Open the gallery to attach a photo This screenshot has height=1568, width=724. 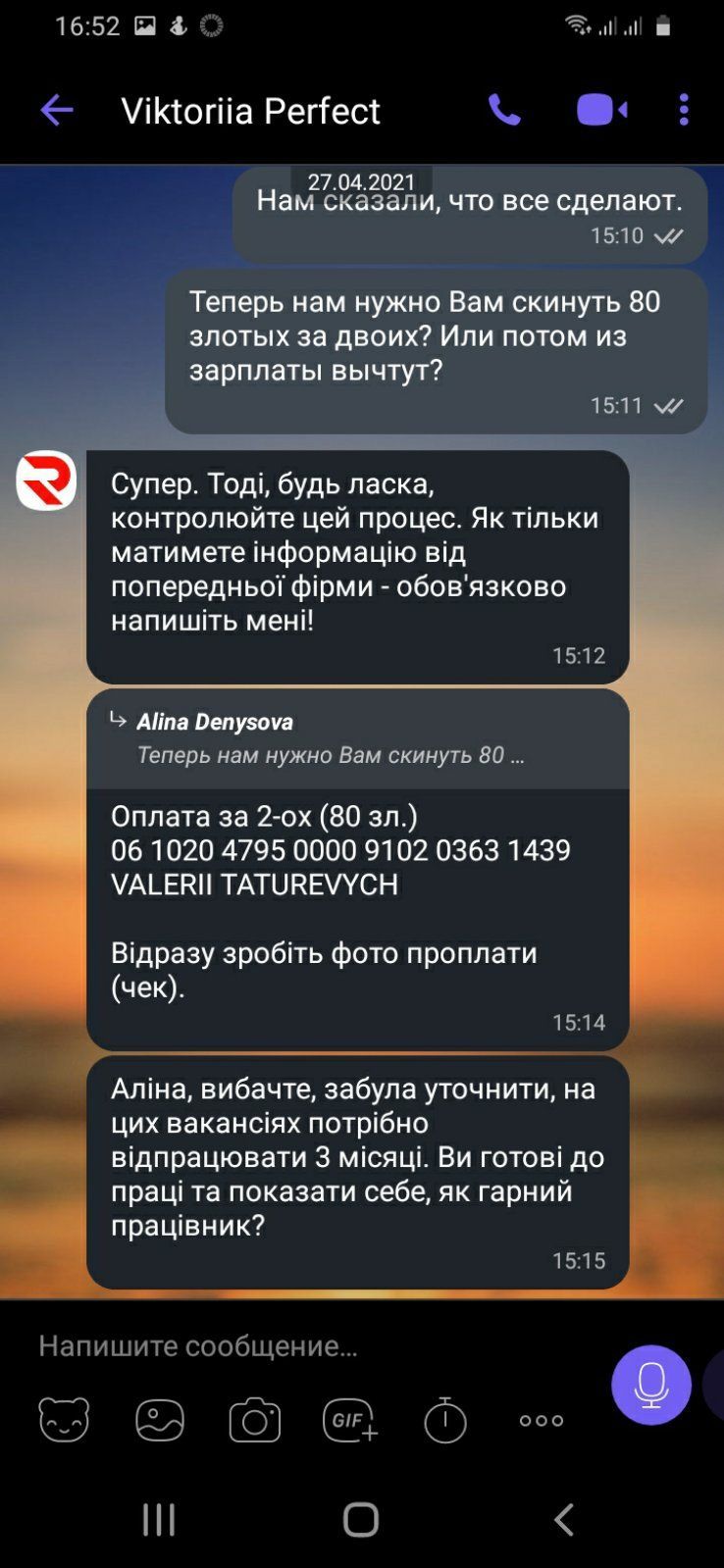pos(160,1420)
